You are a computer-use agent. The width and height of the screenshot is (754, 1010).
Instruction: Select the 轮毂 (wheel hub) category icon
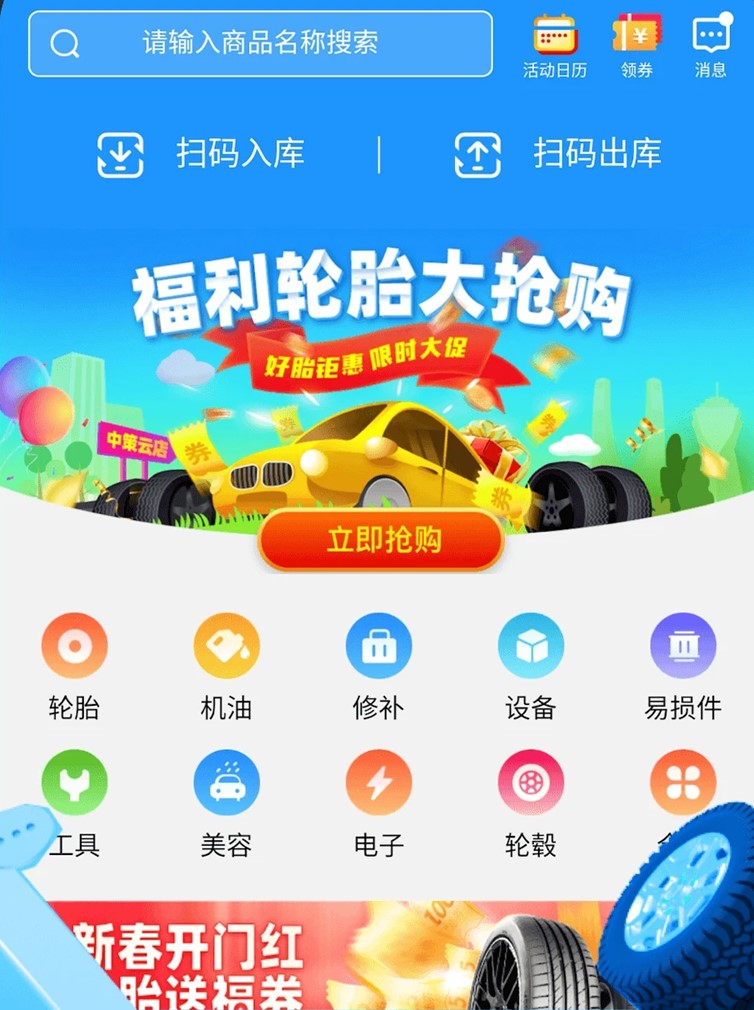pos(531,784)
